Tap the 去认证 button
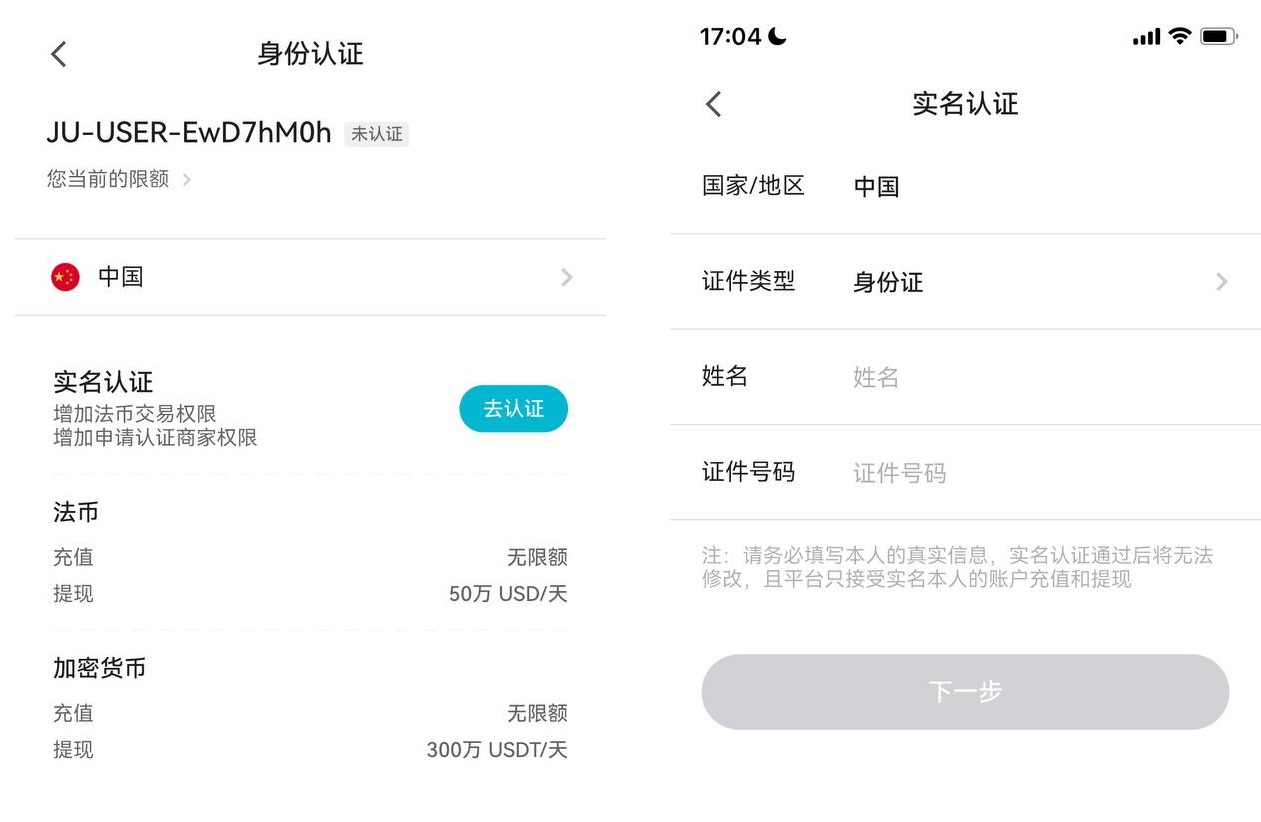Screen dimensions: 1261x822 (513, 409)
